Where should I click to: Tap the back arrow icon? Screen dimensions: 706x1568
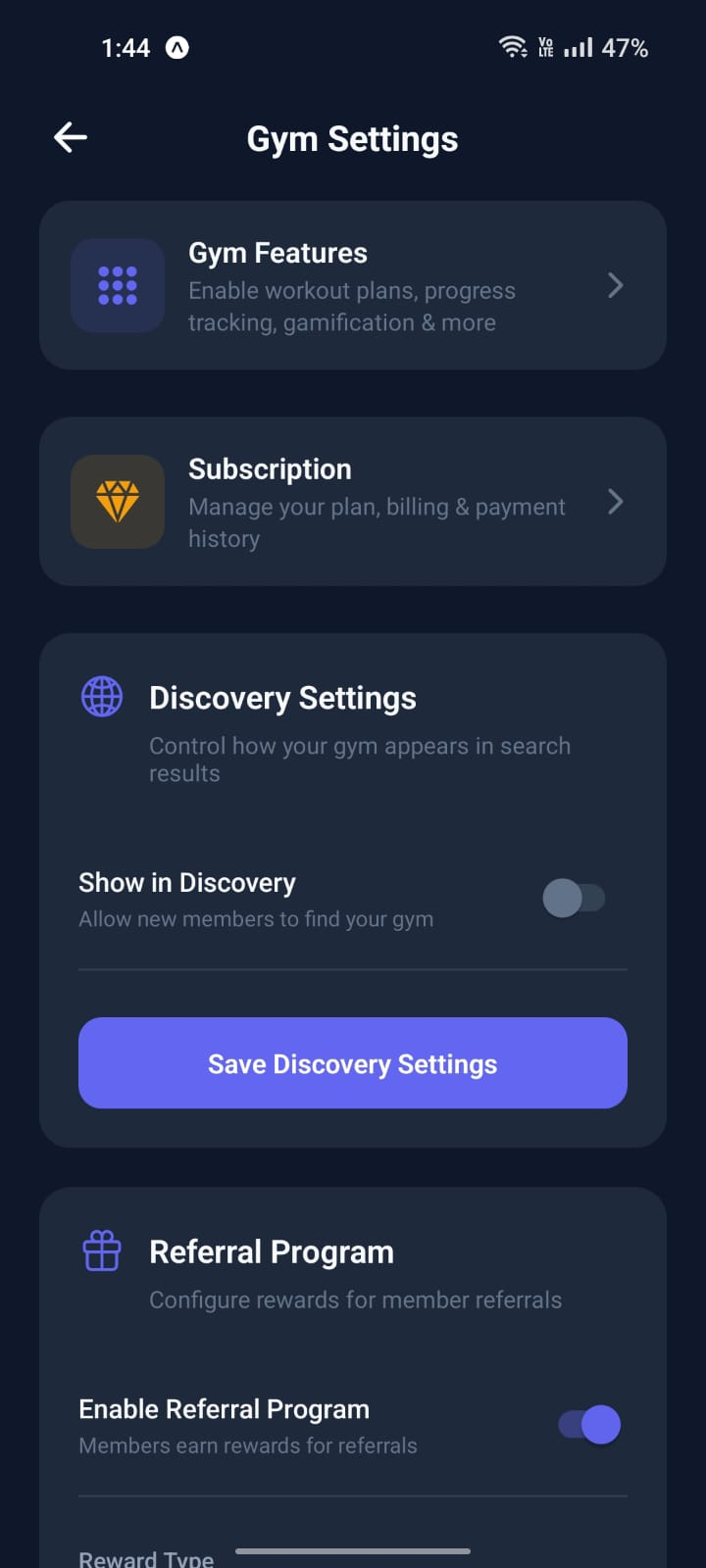[x=70, y=137]
